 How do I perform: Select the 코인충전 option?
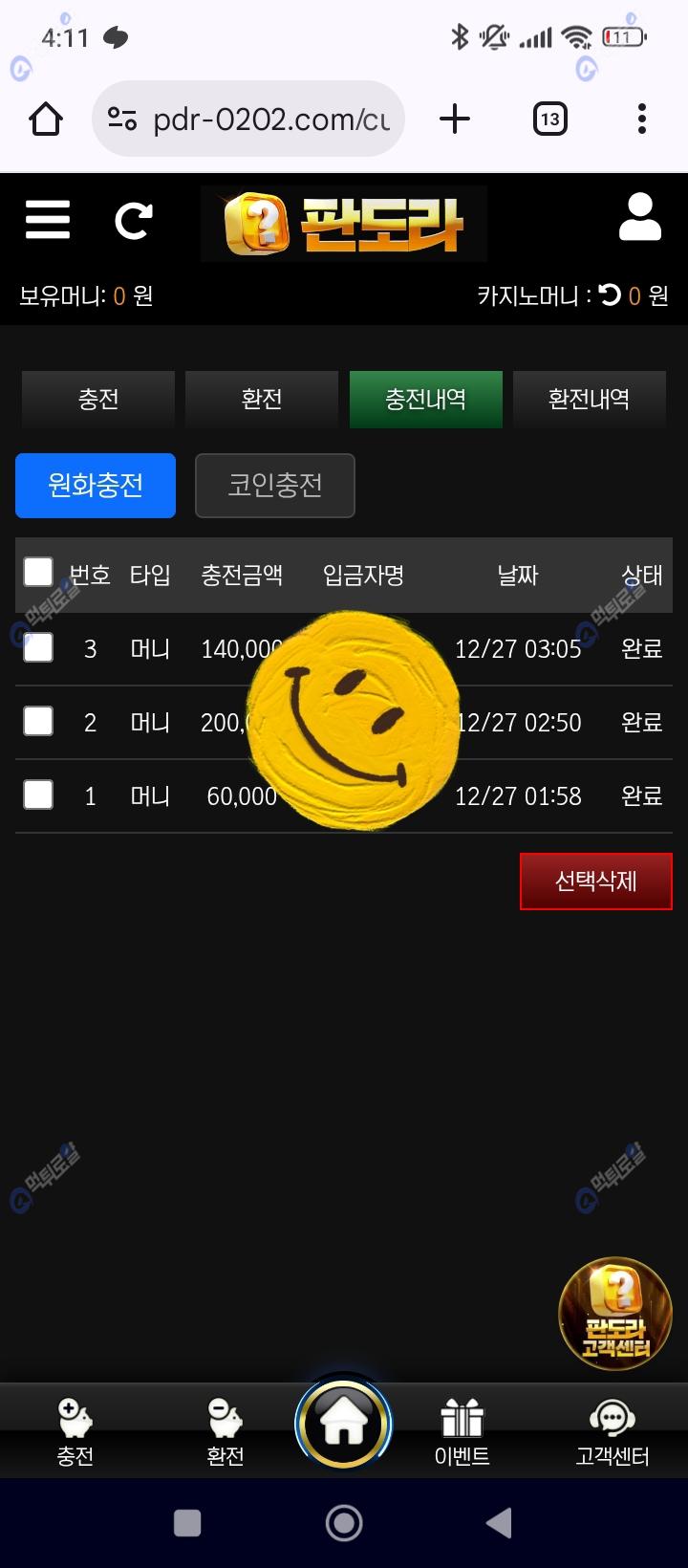275,486
